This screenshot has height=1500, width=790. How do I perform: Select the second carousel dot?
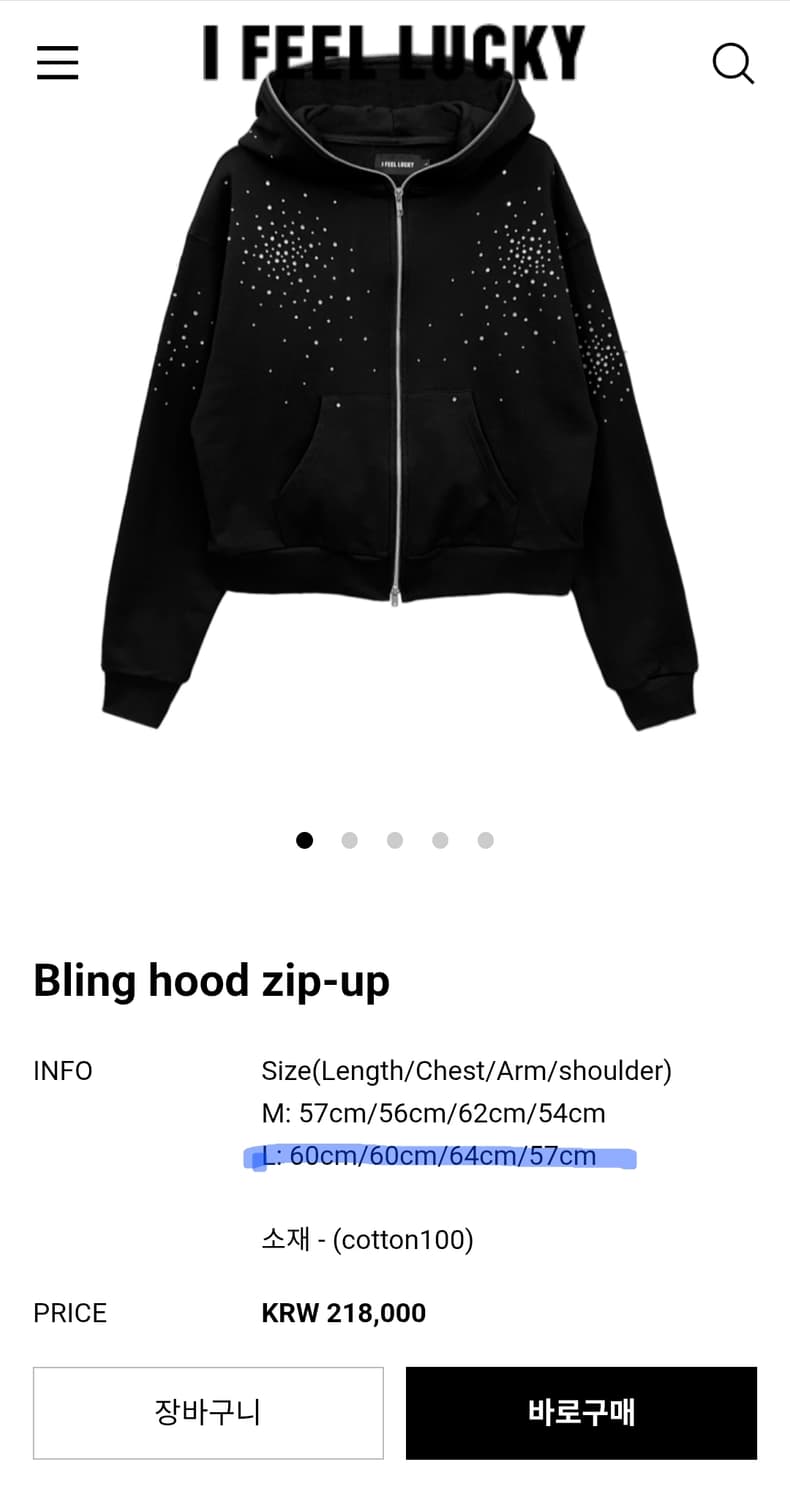tap(349, 840)
